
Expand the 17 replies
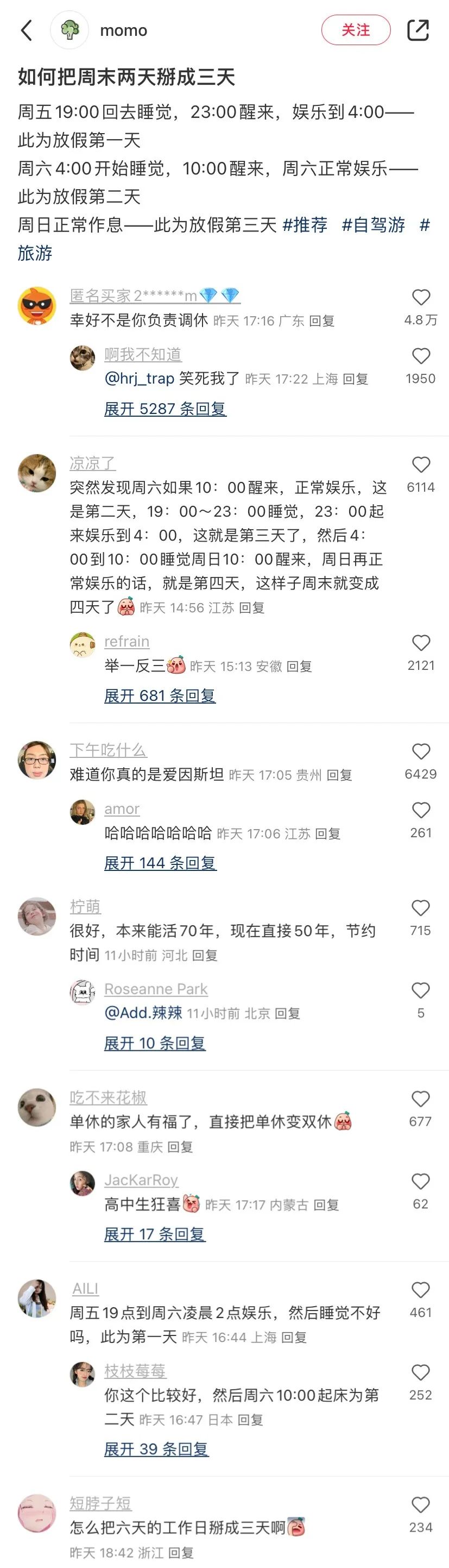(155, 1234)
